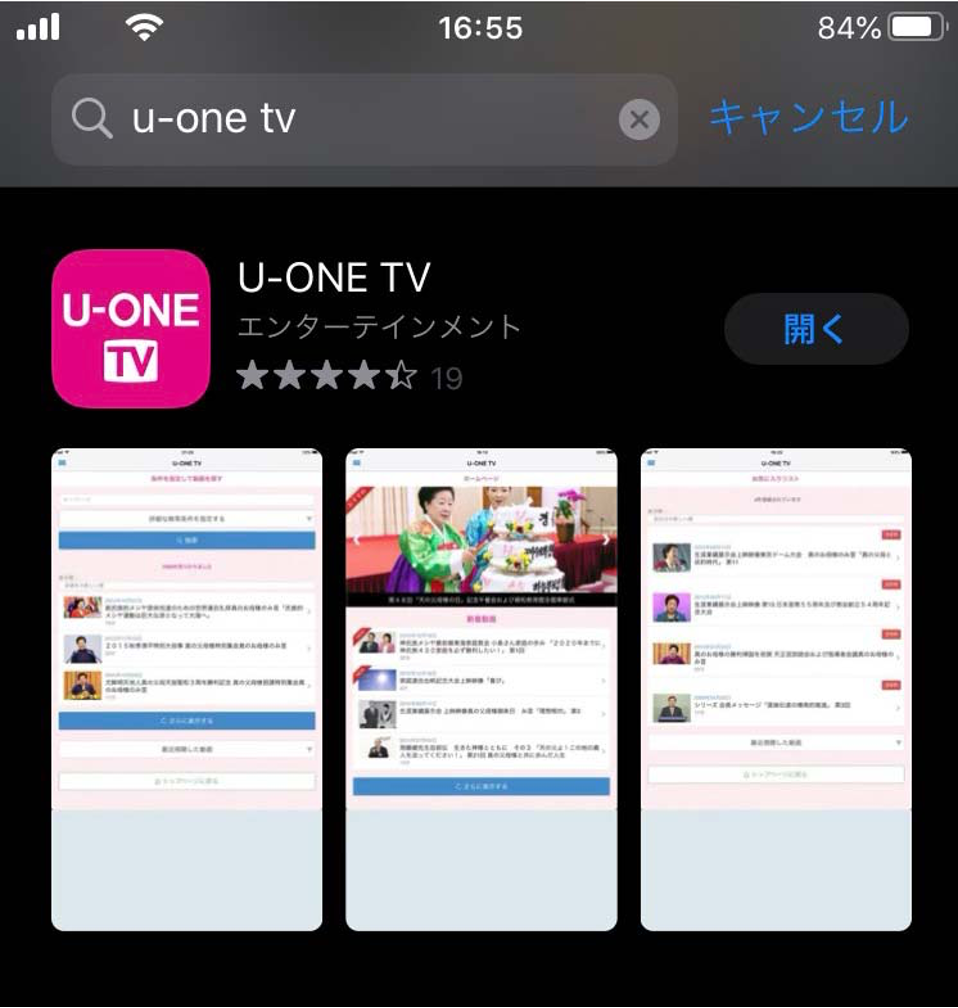Open the middle preview screenshot
Viewport: 958px width, 1008px height.
pos(481,689)
